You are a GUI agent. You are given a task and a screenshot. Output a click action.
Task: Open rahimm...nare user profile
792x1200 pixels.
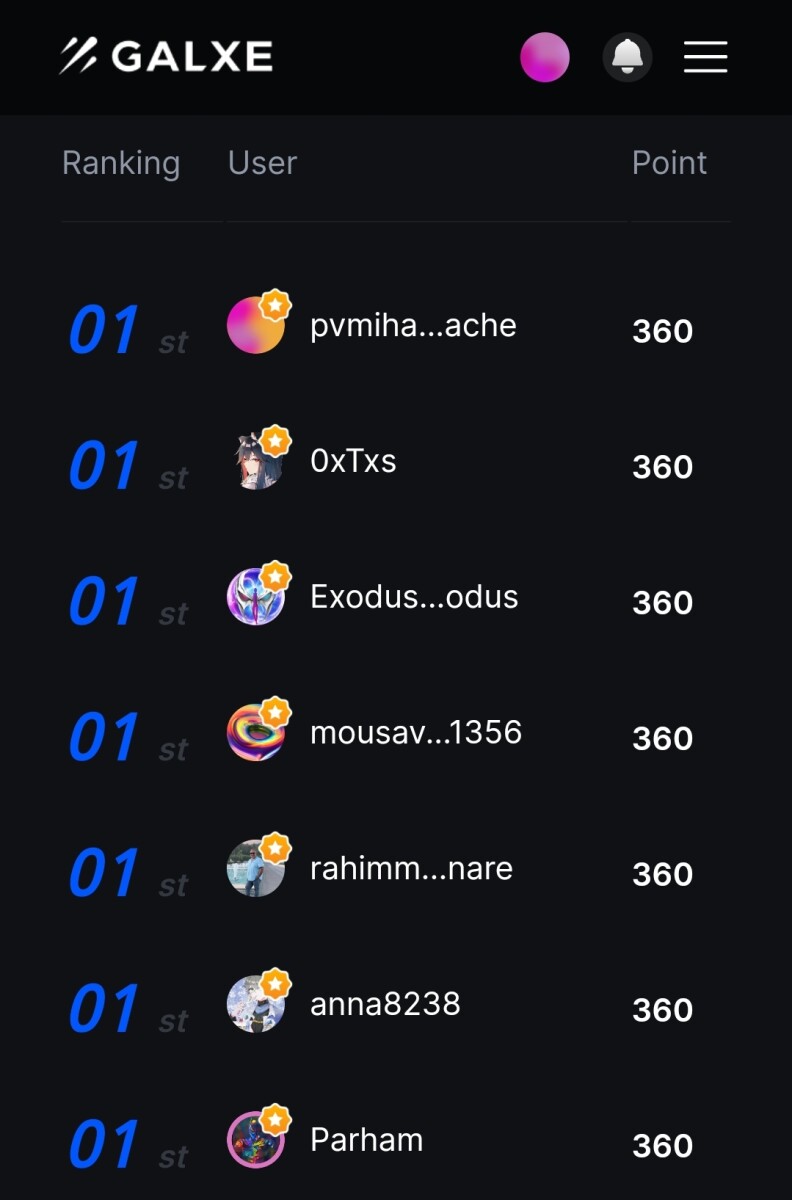coord(410,869)
